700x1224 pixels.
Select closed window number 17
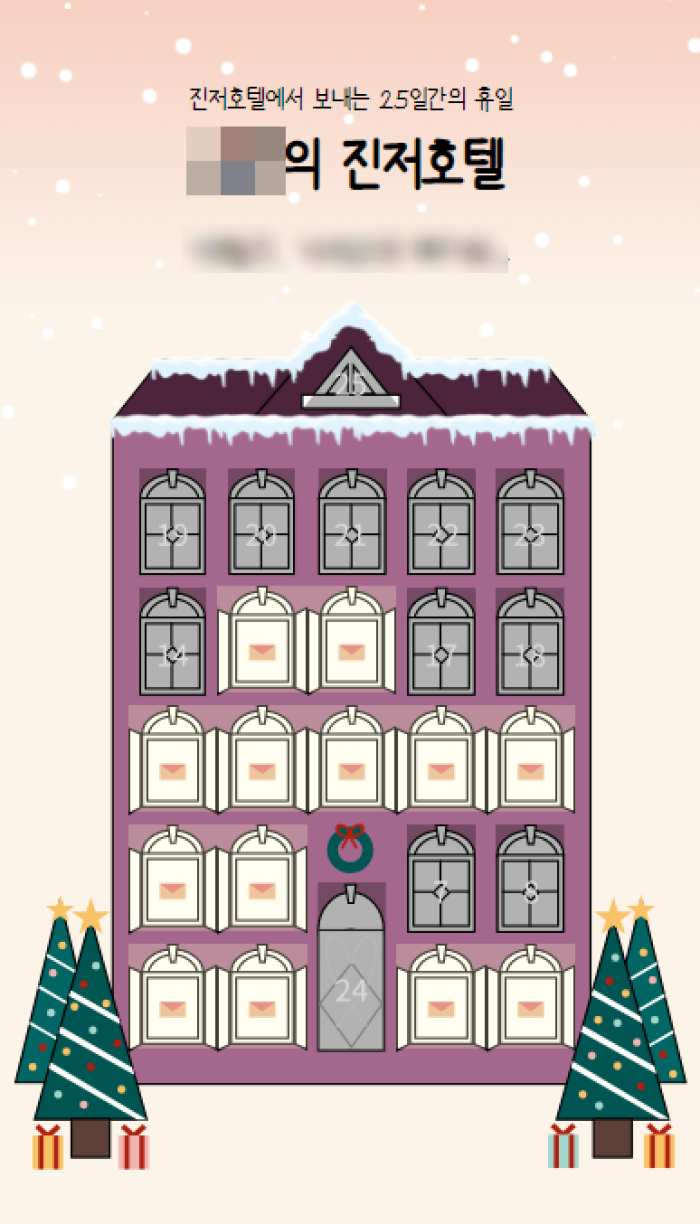[441, 641]
